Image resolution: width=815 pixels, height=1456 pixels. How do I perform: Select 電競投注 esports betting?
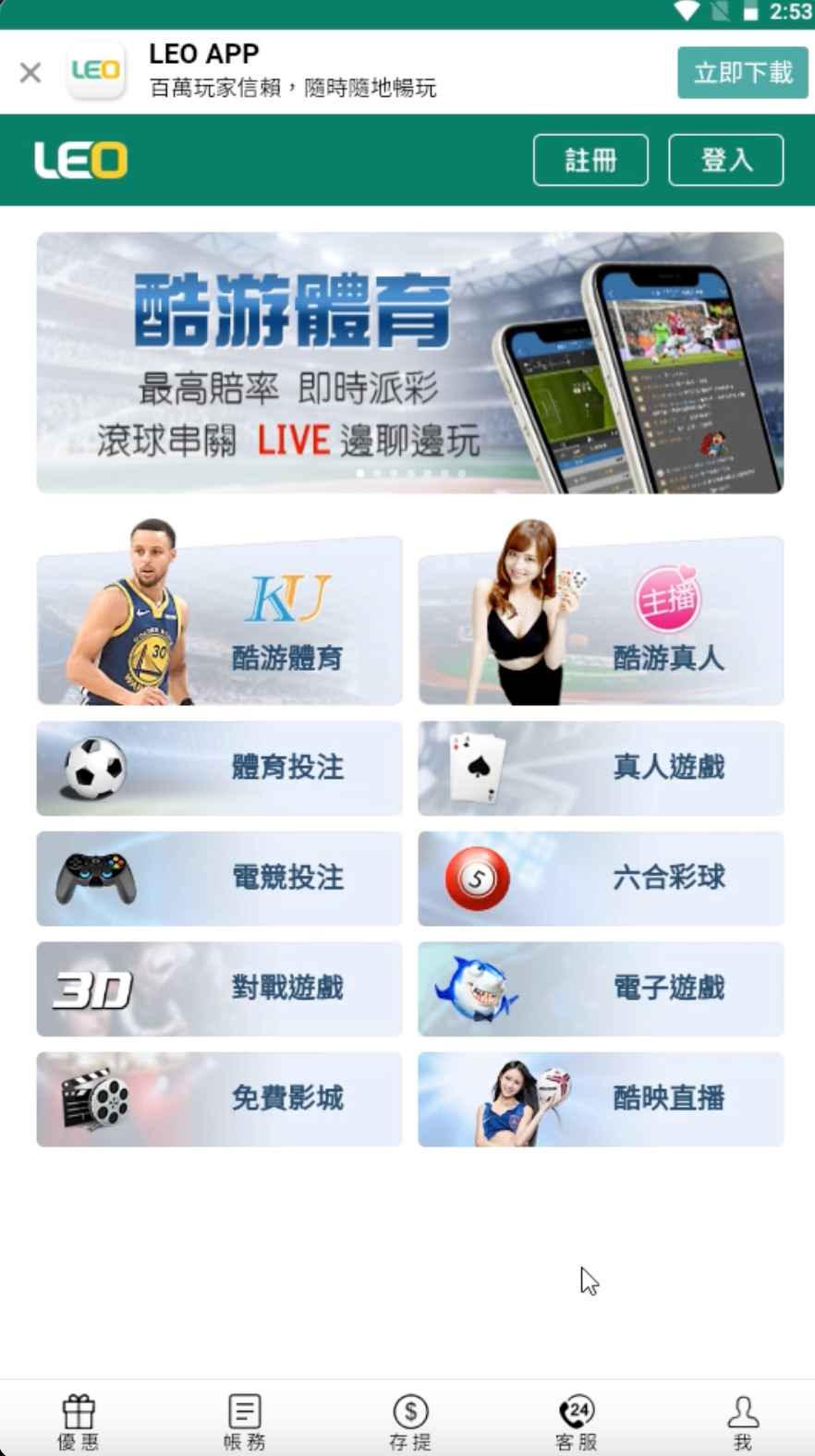220,878
